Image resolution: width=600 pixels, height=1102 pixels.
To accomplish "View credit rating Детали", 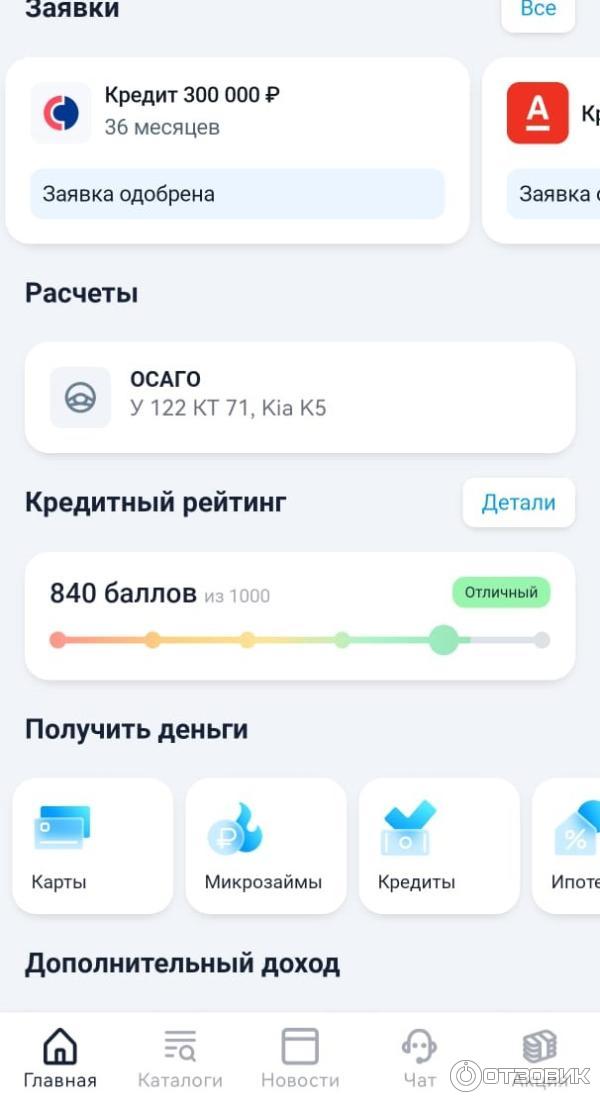I will click(x=518, y=503).
